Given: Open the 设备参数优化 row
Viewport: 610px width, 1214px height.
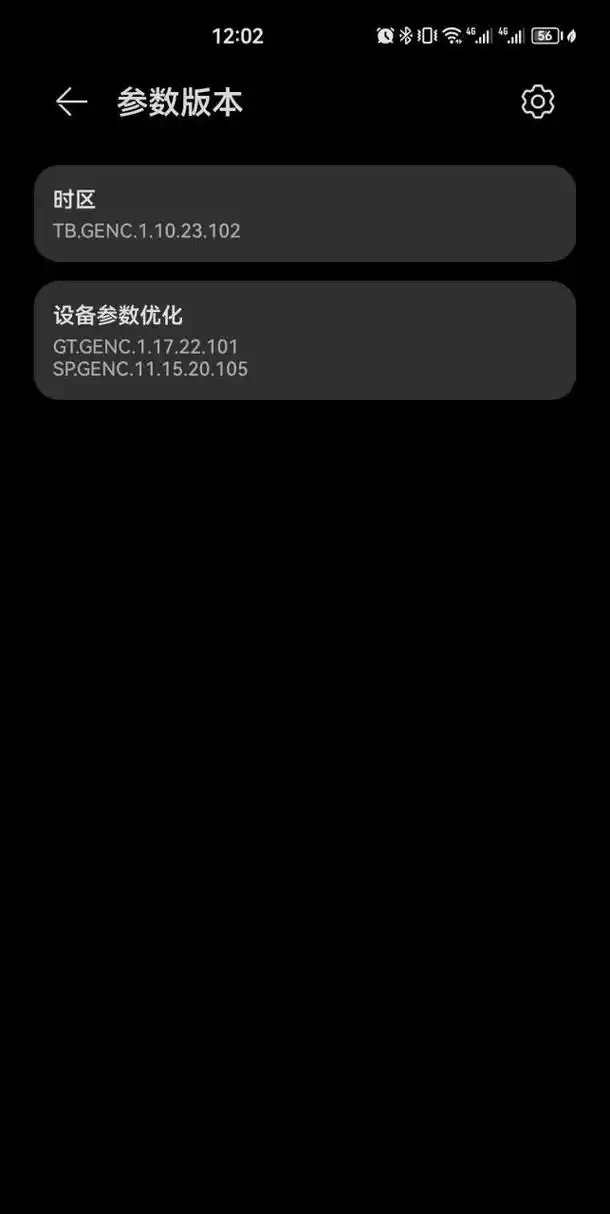Looking at the screenshot, I should tap(304, 341).
